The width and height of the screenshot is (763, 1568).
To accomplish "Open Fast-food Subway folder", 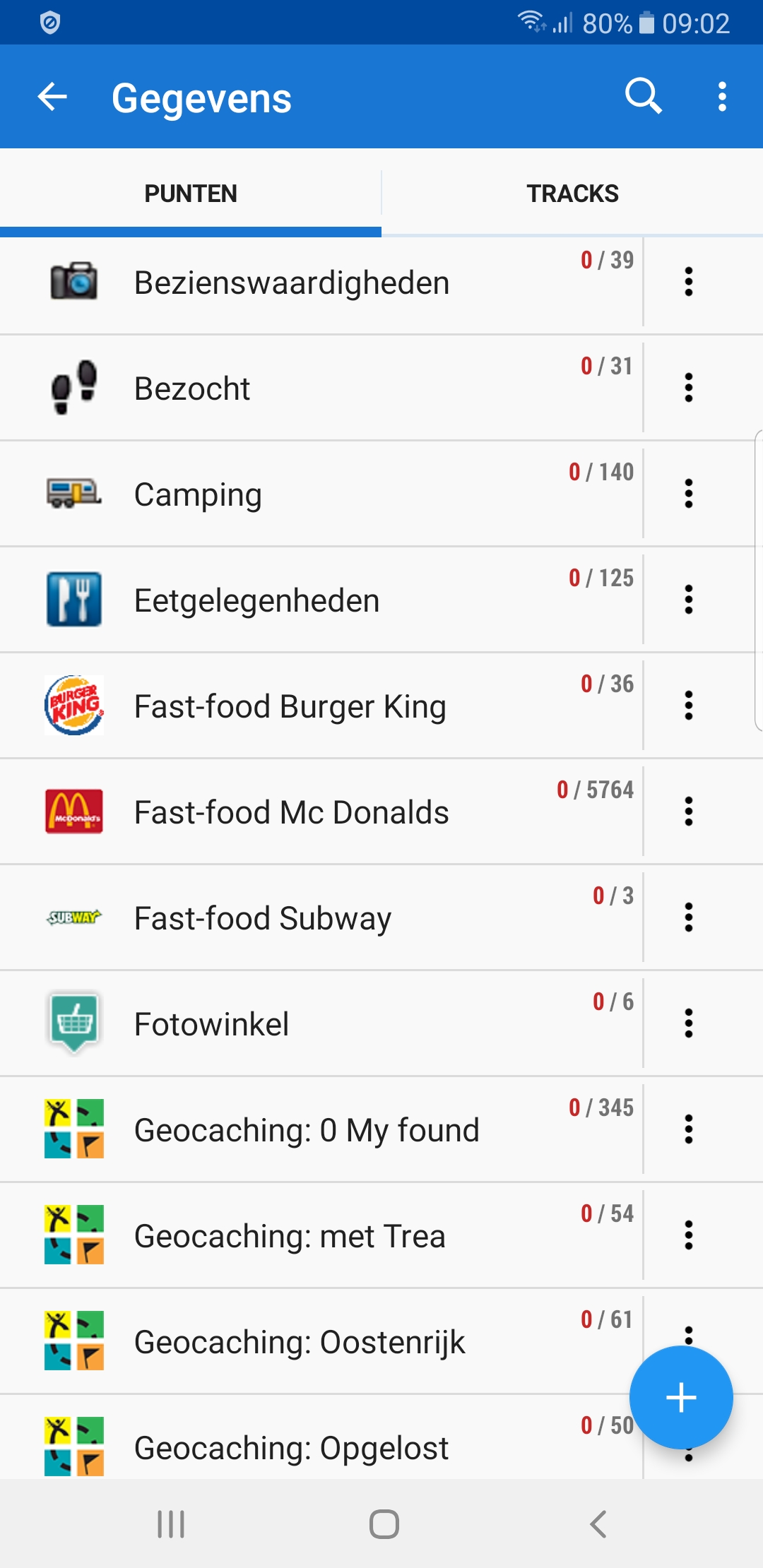I will (x=263, y=918).
